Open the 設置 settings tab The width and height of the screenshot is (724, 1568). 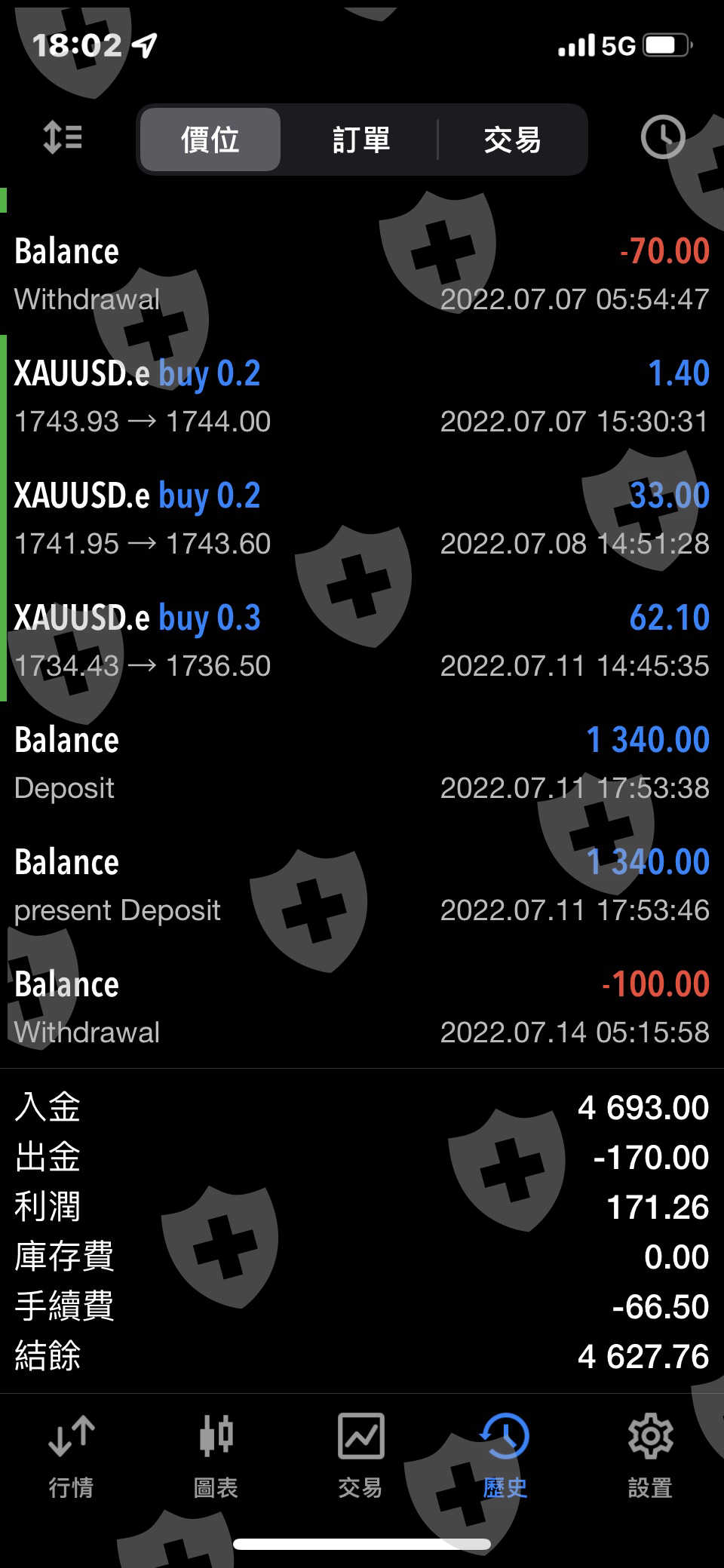pyautogui.click(x=649, y=1456)
